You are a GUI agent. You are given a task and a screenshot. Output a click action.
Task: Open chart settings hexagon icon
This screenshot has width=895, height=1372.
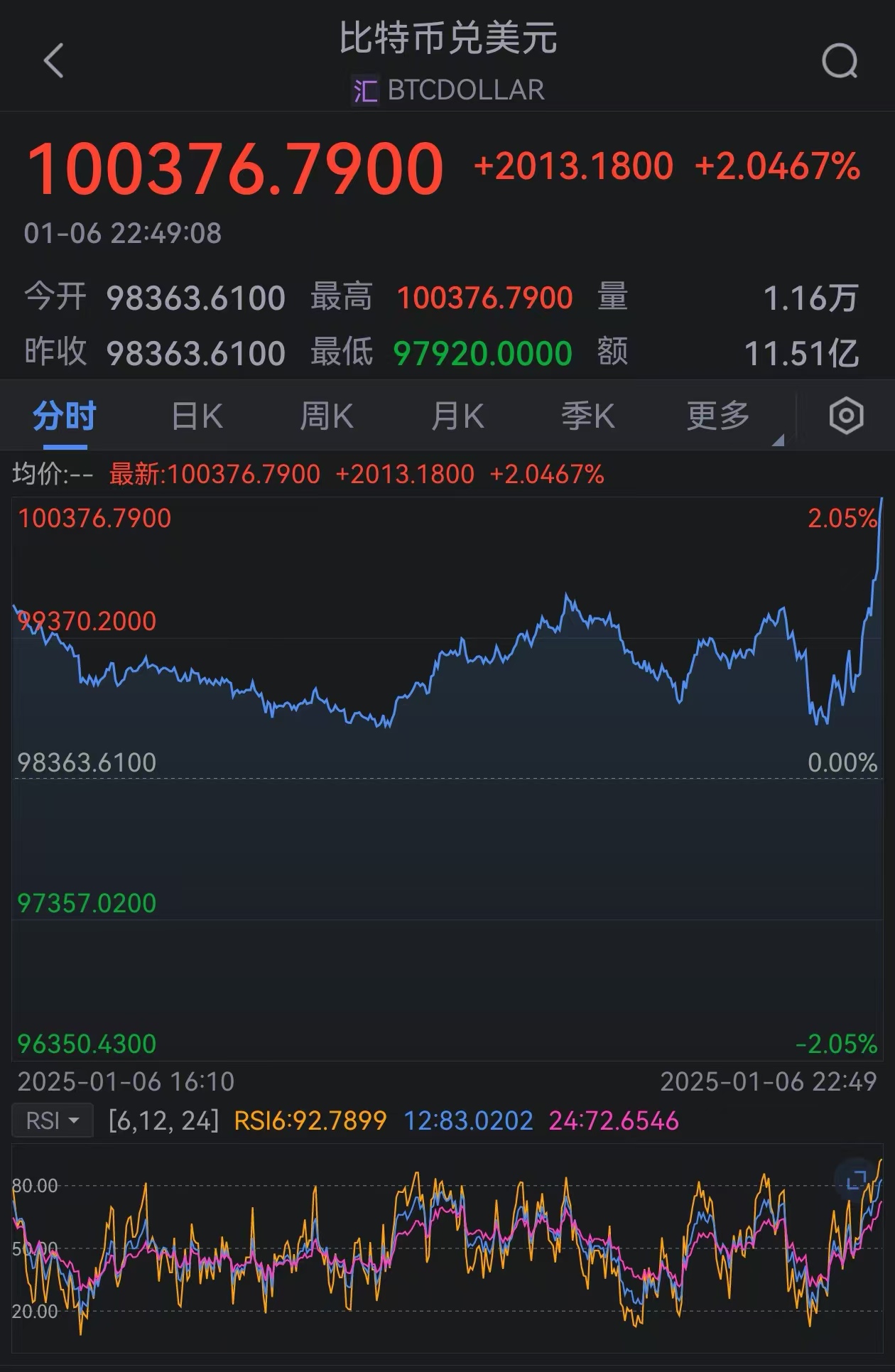[846, 416]
